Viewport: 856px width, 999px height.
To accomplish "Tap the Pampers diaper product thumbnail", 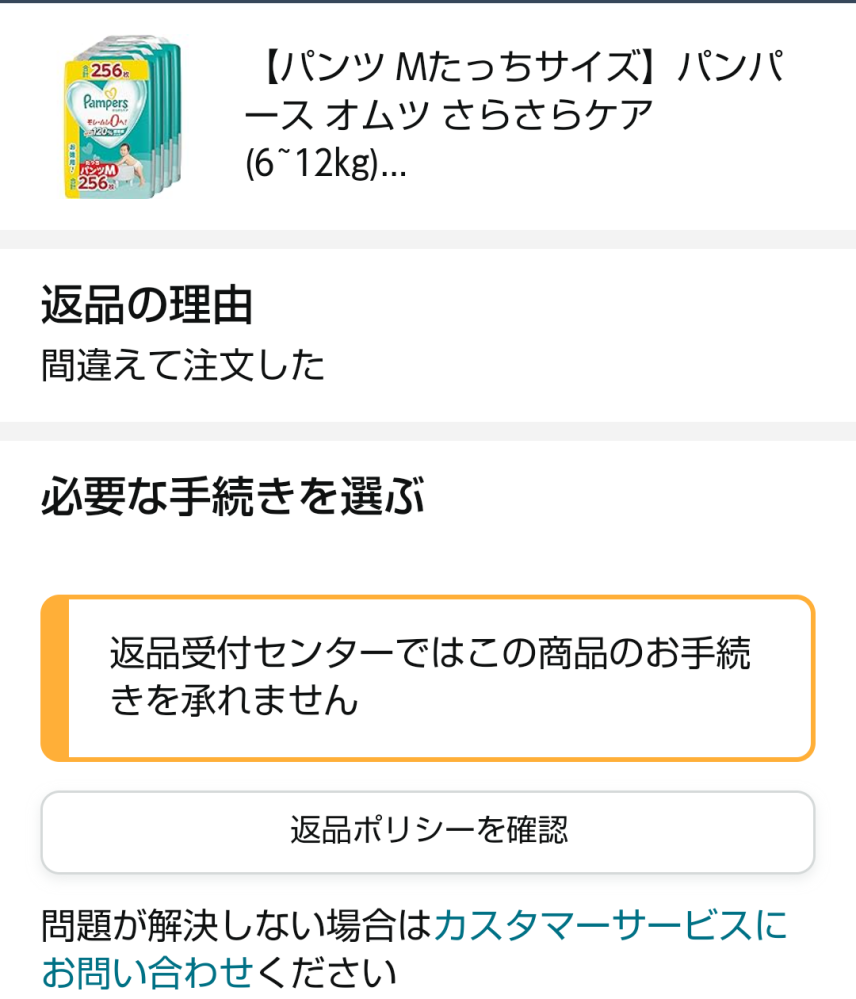I will (x=135, y=120).
